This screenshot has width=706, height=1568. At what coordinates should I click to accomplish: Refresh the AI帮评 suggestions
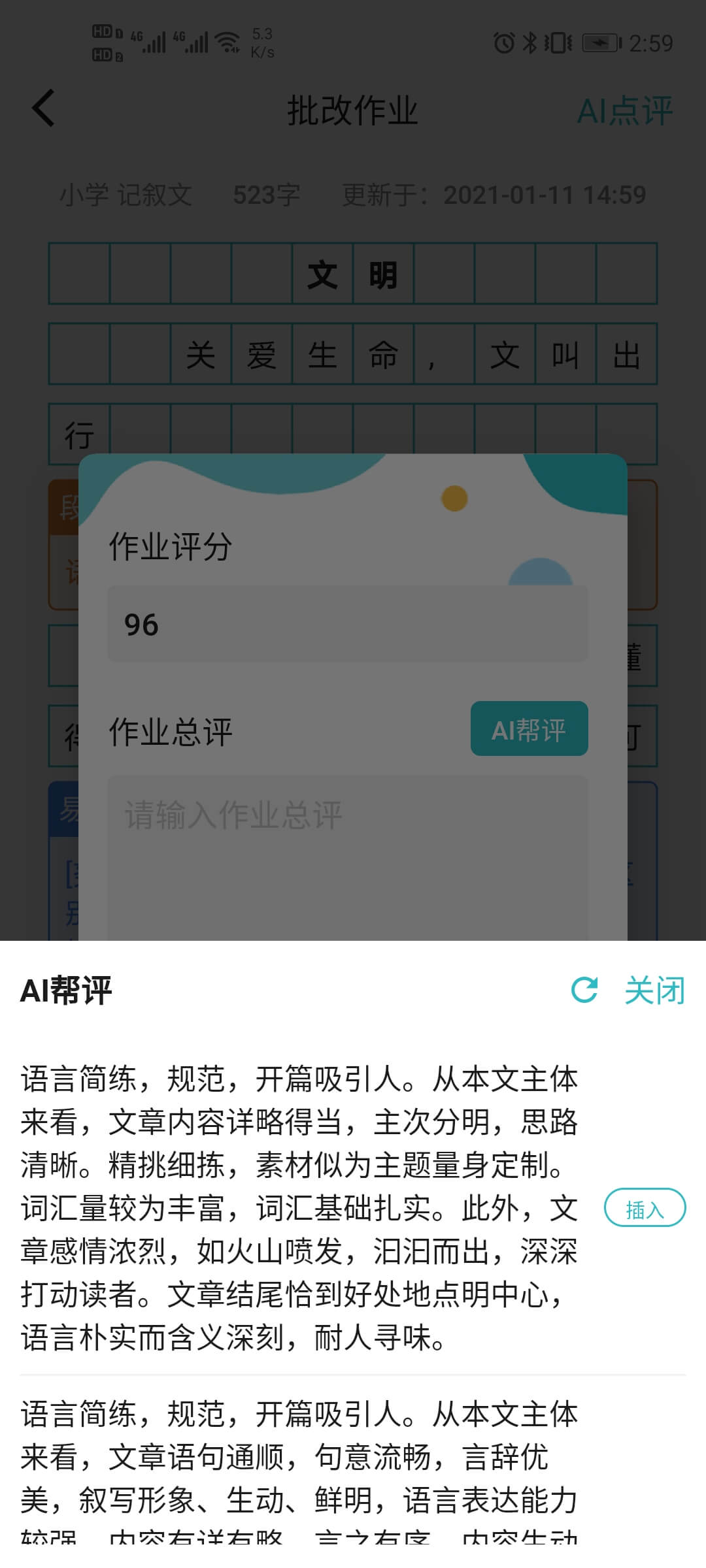584,990
